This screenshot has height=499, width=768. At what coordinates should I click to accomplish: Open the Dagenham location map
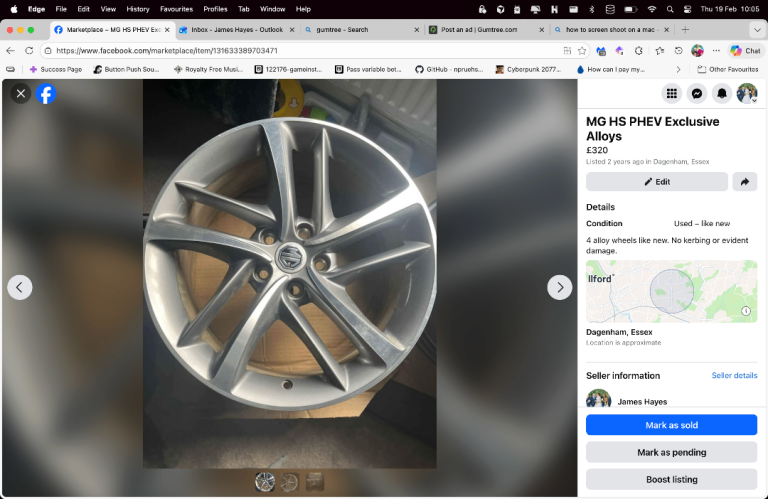(x=671, y=291)
